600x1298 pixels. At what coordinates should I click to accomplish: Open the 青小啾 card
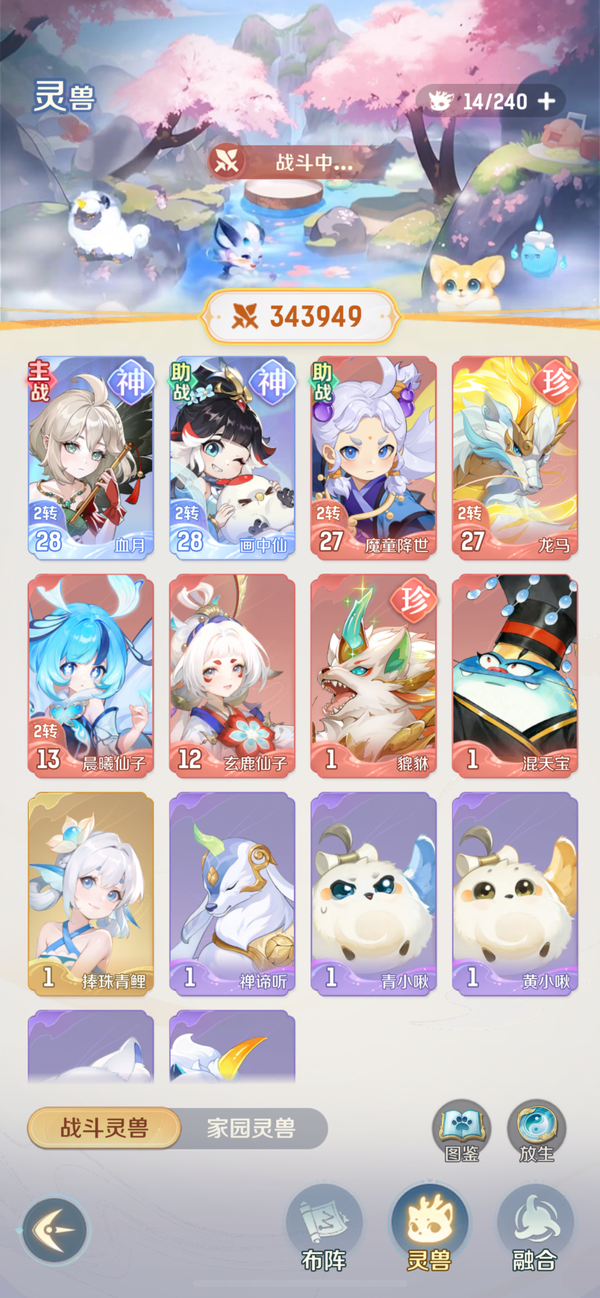373,893
